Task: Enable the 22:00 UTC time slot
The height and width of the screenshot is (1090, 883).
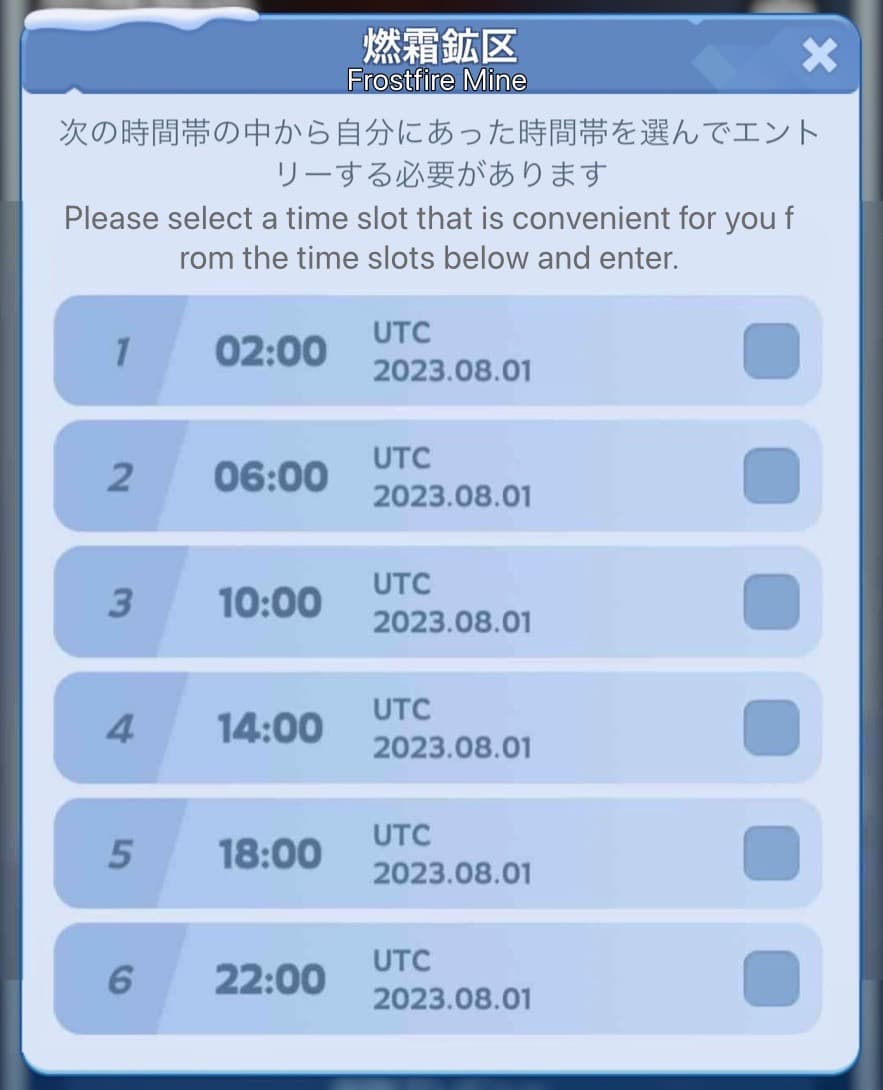Action: click(771, 979)
